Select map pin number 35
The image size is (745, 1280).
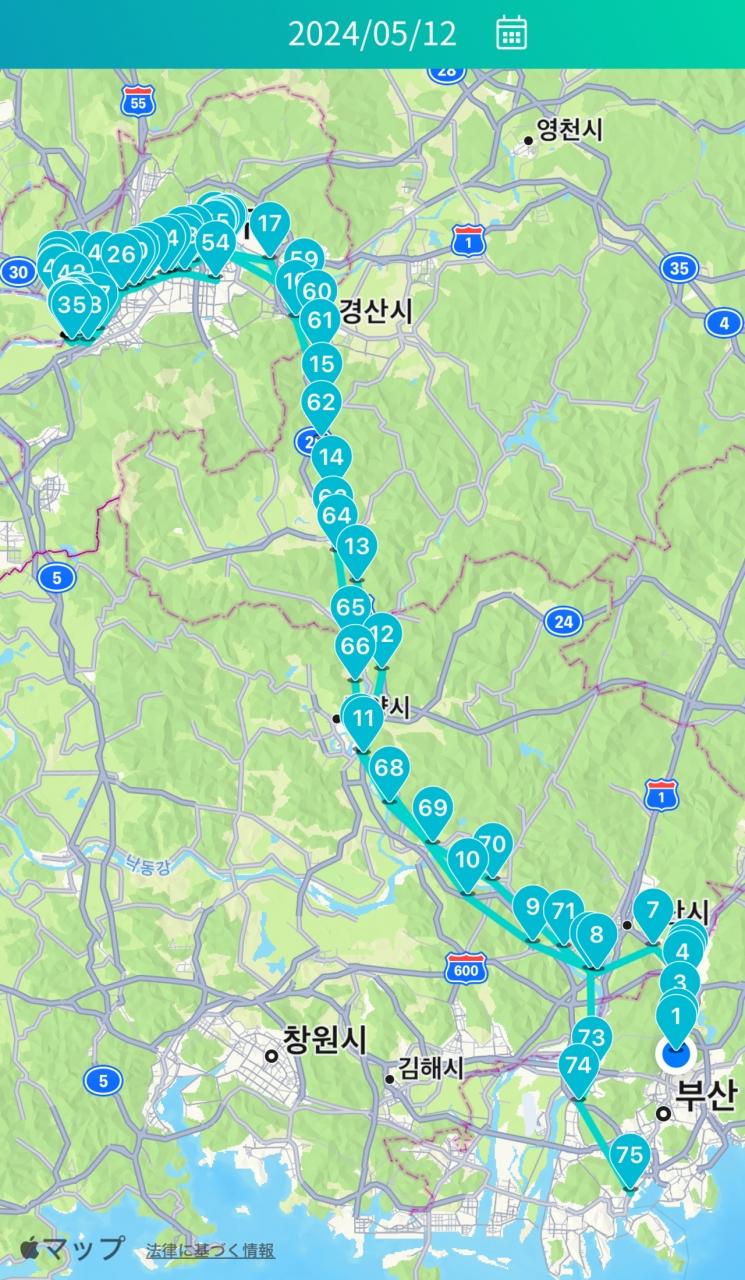pos(71,304)
